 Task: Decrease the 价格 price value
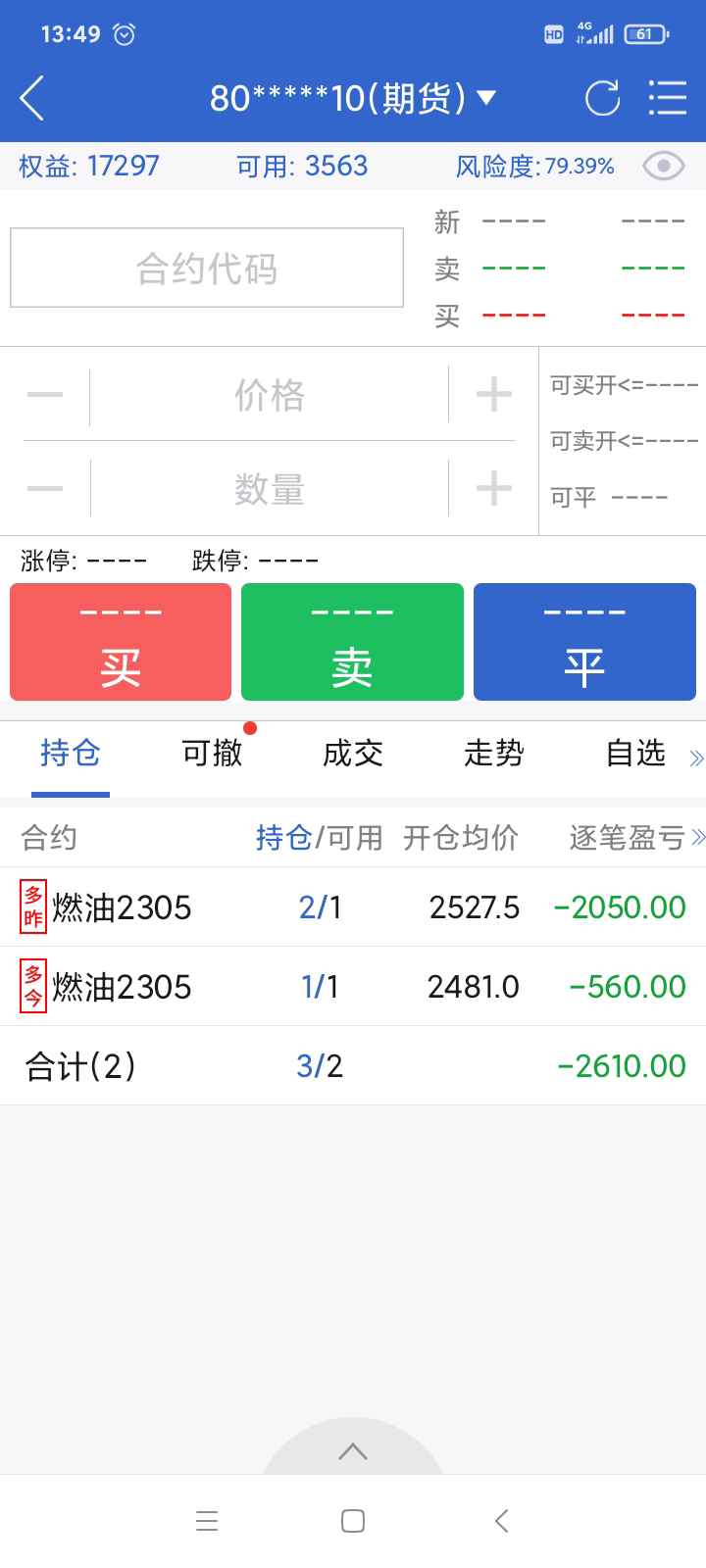[46, 396]
